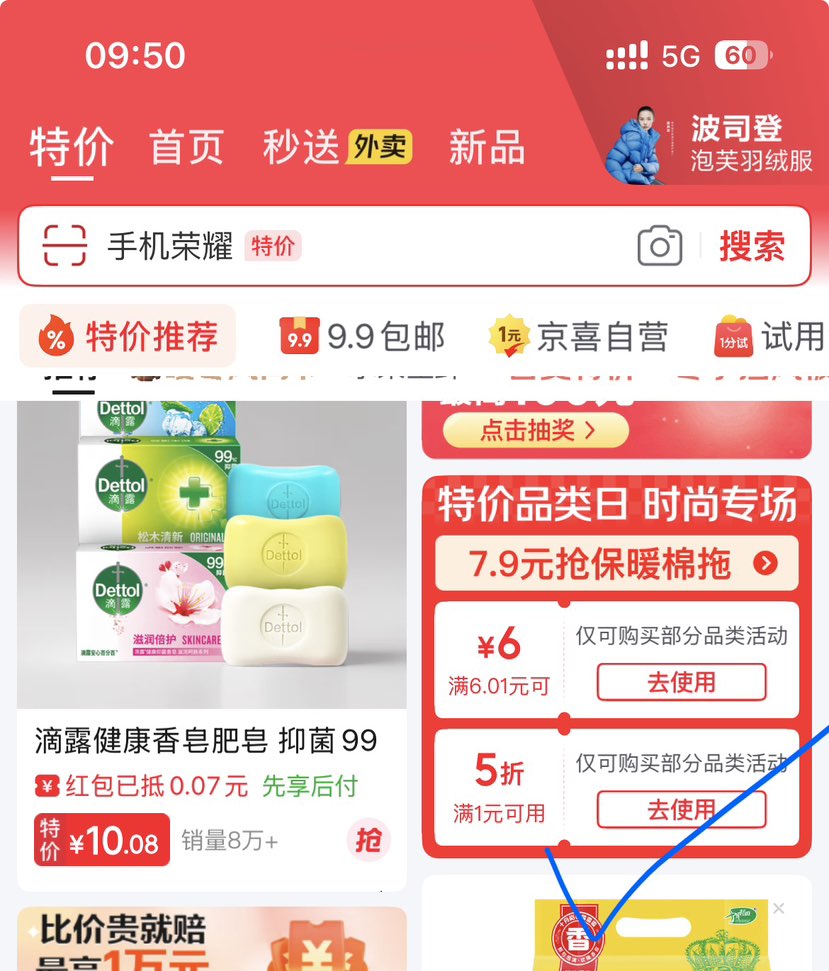
Task: Tap the red 搜索 button
Action: (x=752, y=246)
